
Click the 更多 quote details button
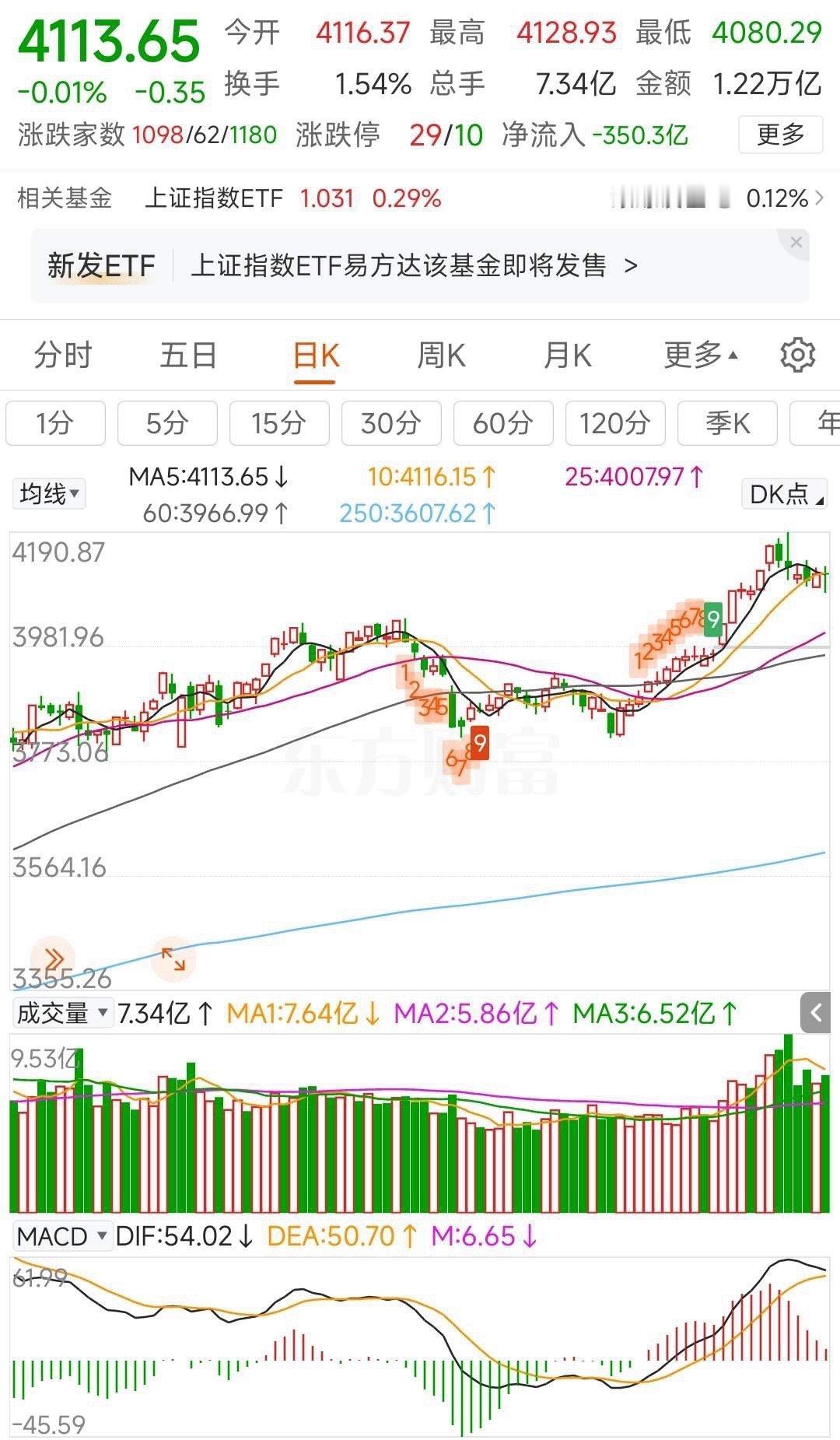(x=779, y=134)
